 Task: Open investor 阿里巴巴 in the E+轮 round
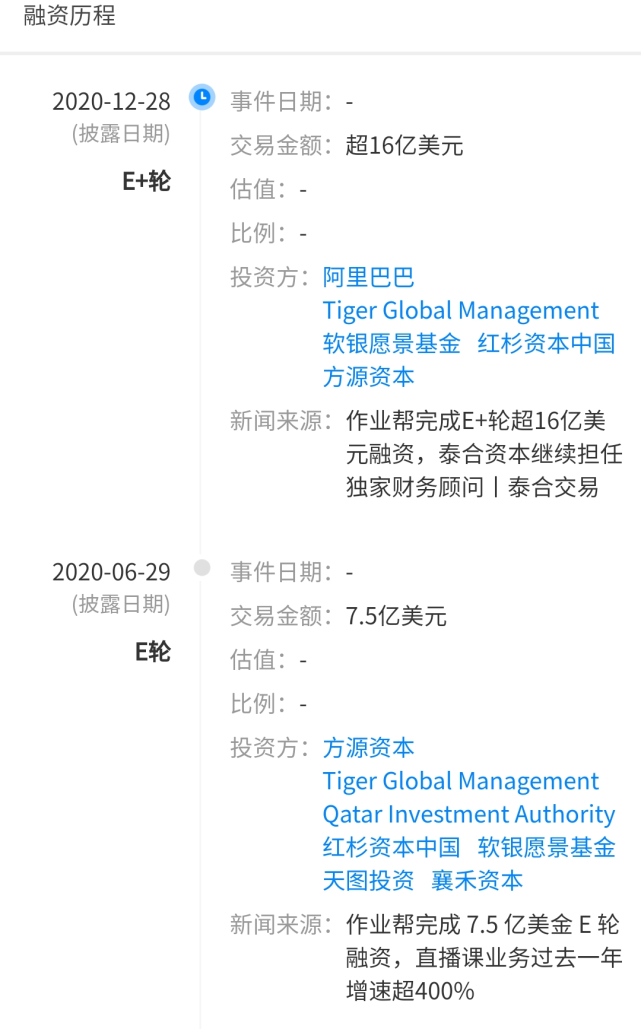coord(368,277)
